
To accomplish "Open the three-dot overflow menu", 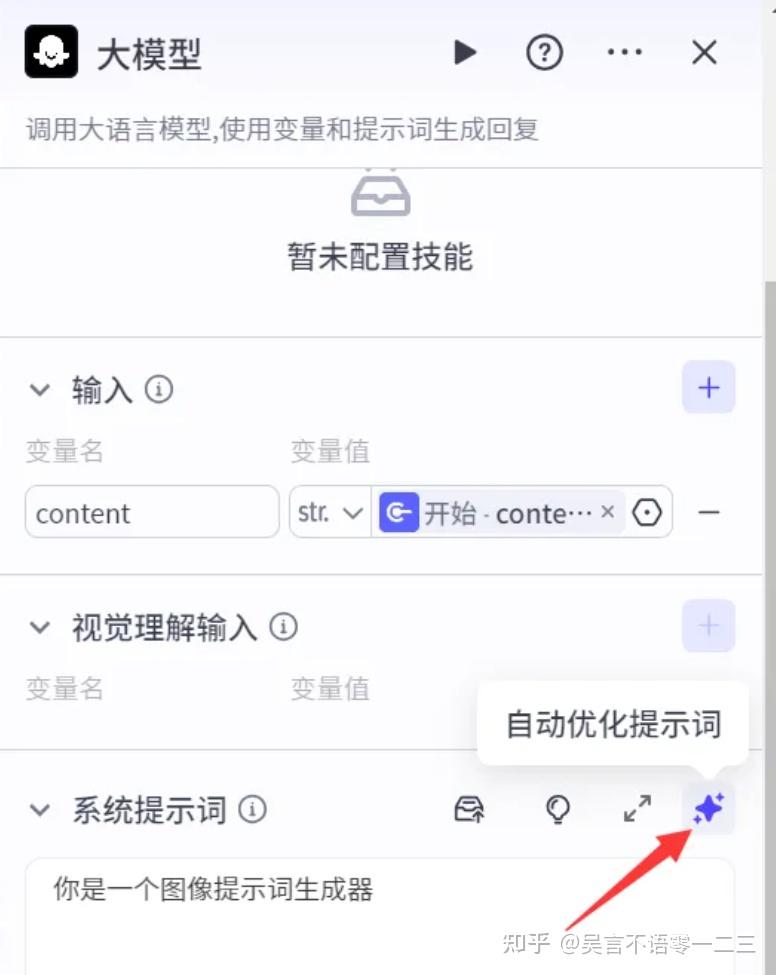I will pos(625,52).
